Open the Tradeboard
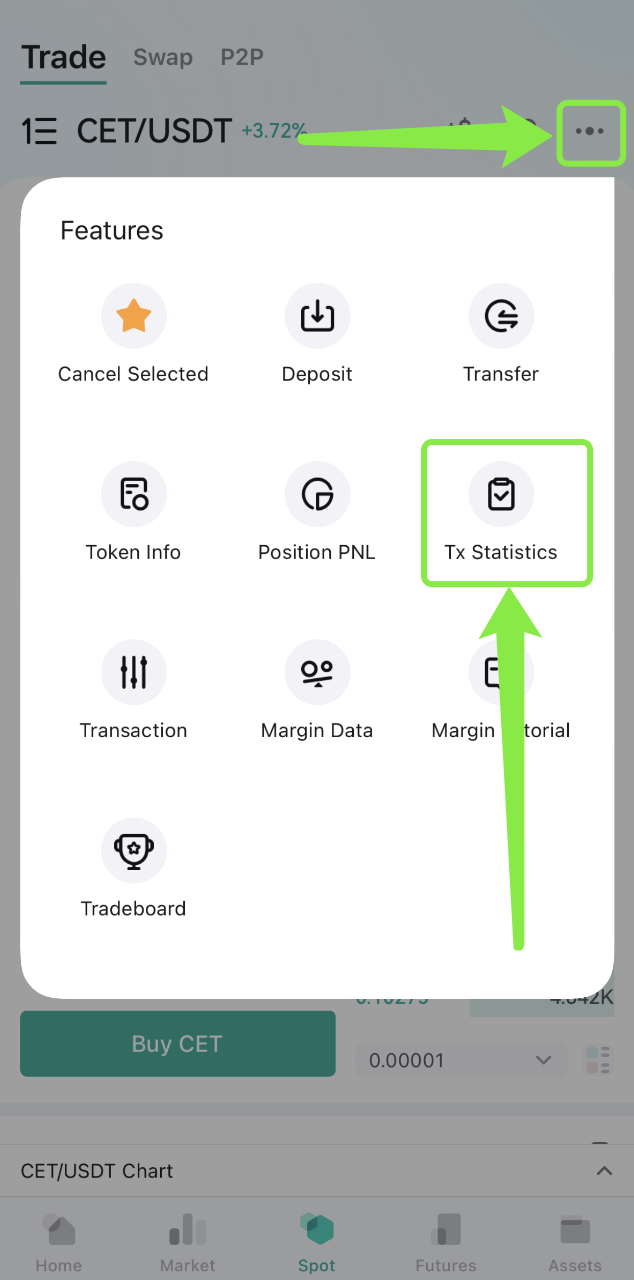This screenshot has width=634, height=1280. [133, 869]
